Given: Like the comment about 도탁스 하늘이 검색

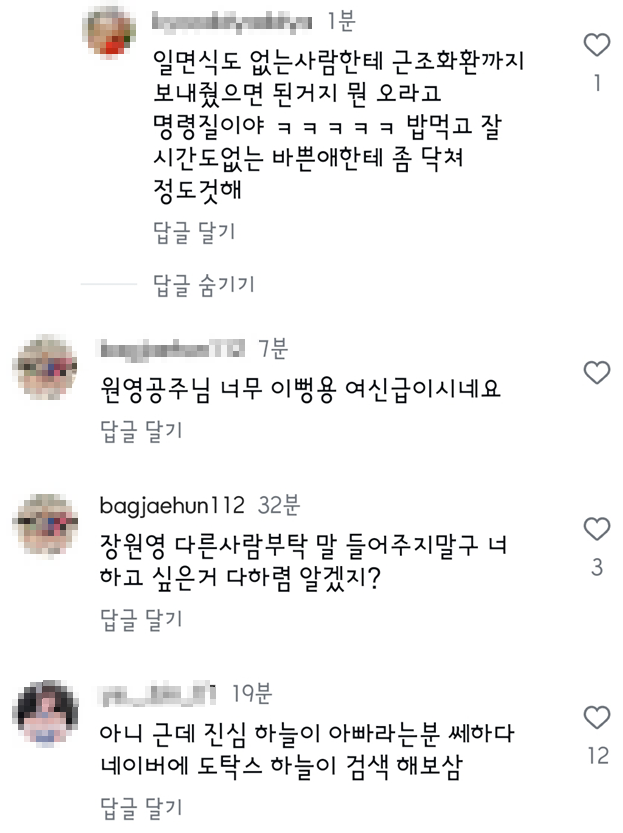Looking at the screenshot, I should click(596, 717).
